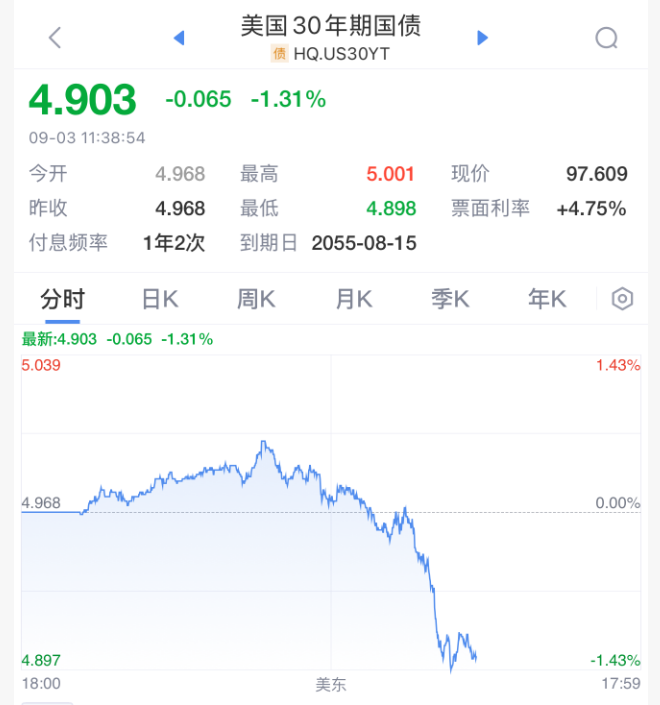Open chart settings hexagon icon
This screenshot has width=660, height=705.
(622, 298)
